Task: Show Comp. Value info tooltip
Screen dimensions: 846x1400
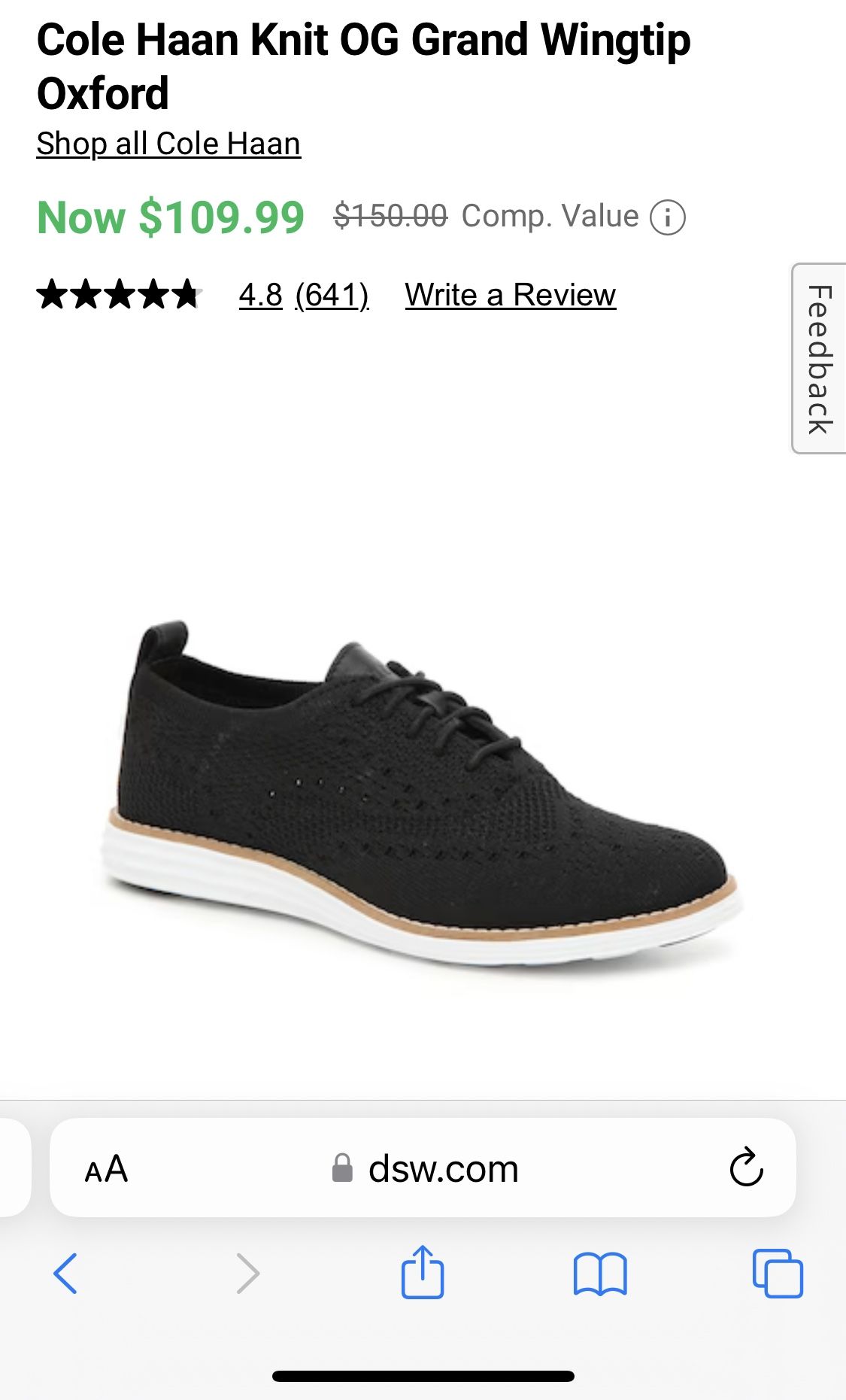Action: [x=667, y=218]
